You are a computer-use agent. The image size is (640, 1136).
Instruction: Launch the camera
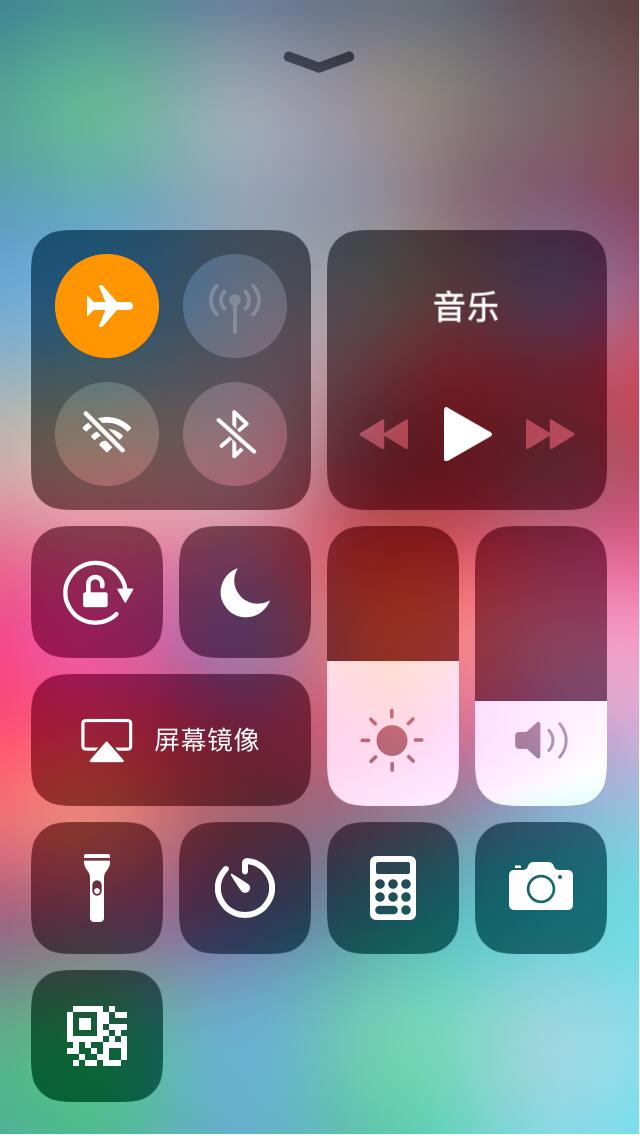(x=541, y=888)
